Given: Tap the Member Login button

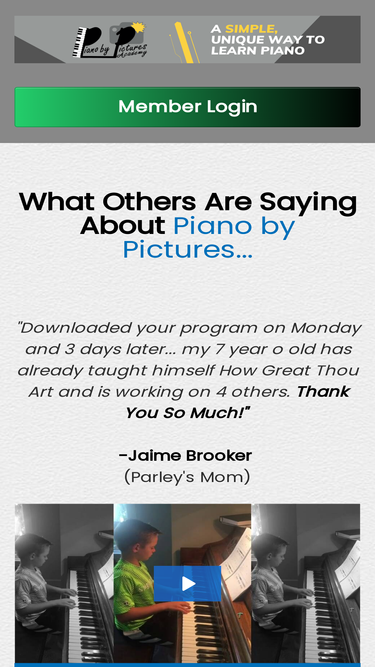Looking at the screenshot, I should 188,107.
